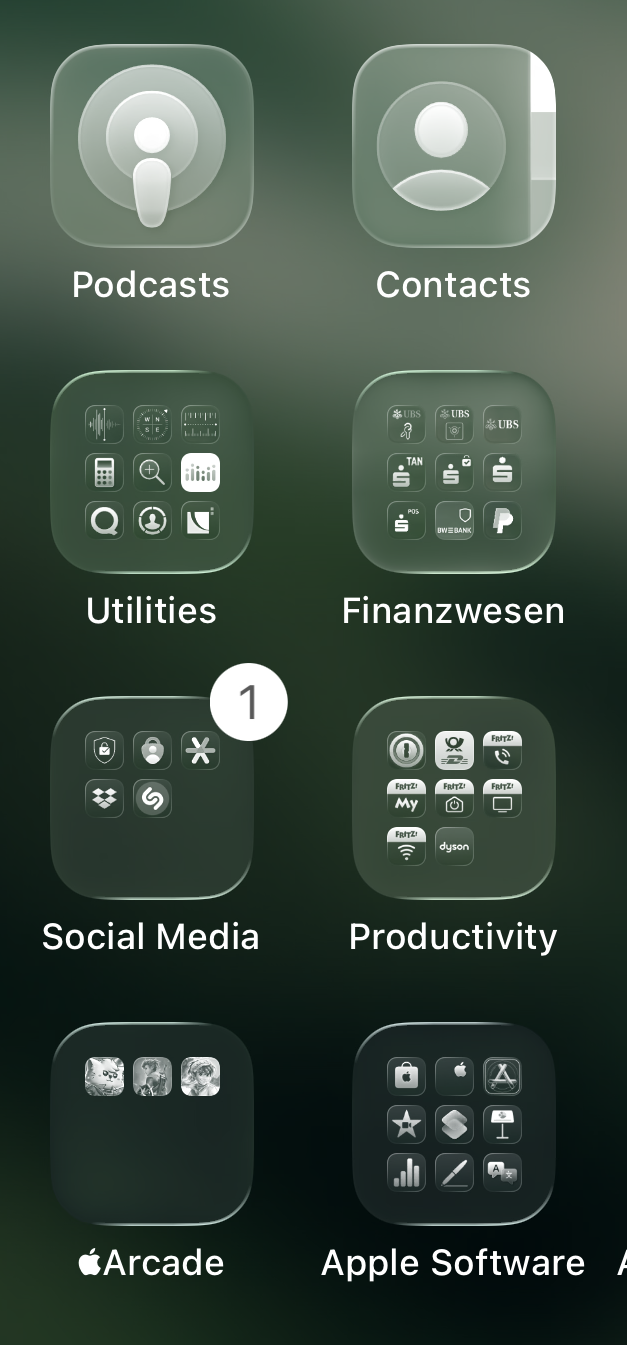Expand the Productivity folder

coord(453,797)
